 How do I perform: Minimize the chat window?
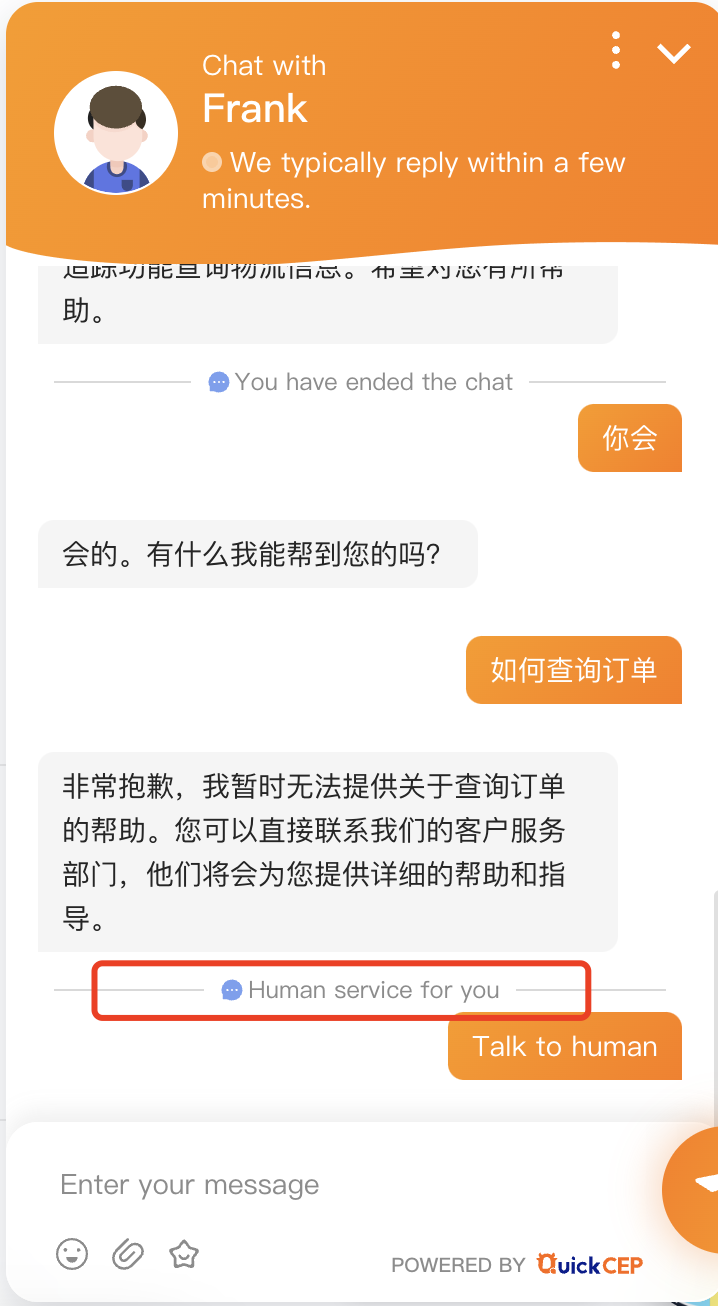(x=674, y=52)
